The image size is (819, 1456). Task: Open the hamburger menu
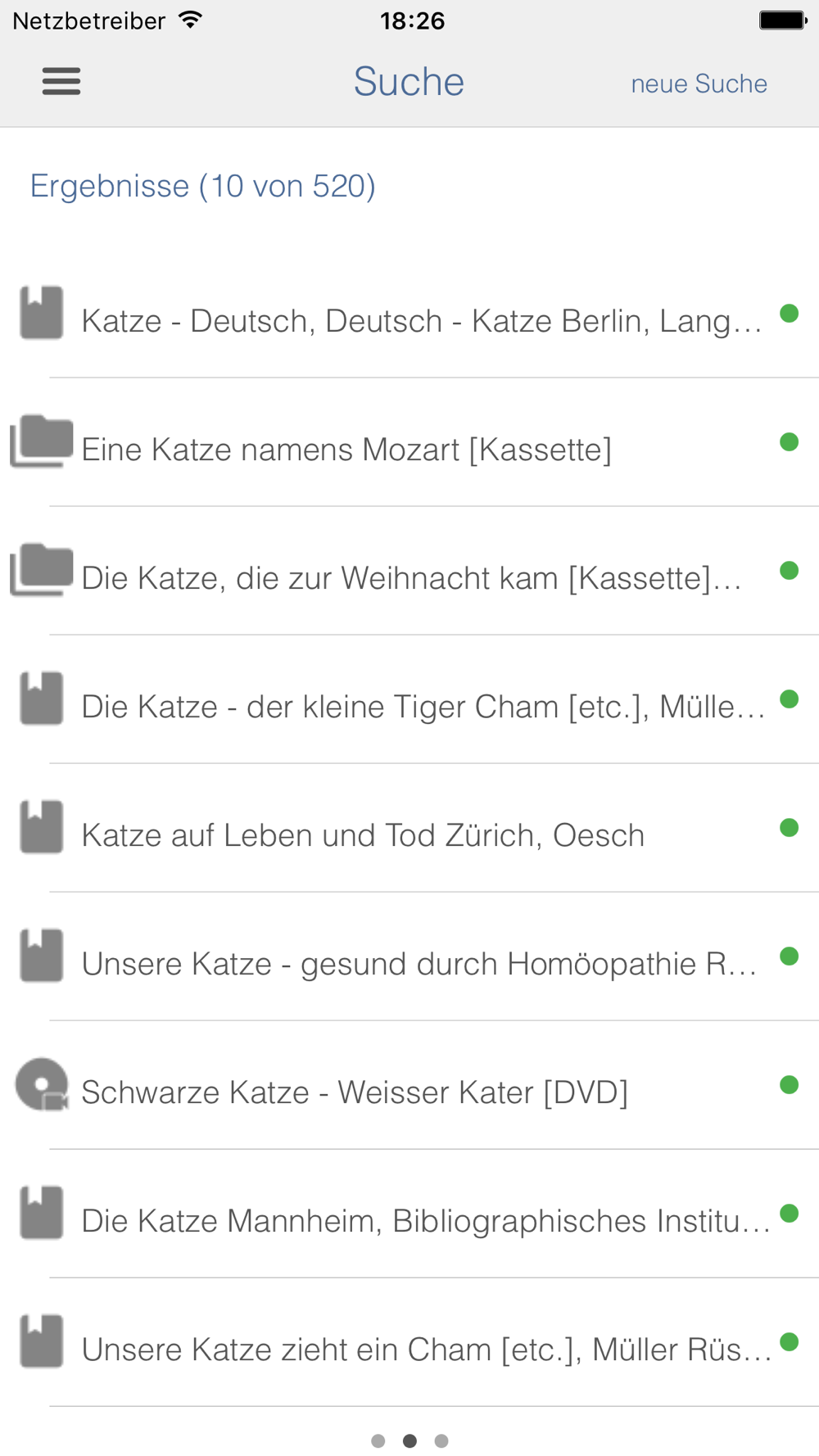tap(61, 81)
